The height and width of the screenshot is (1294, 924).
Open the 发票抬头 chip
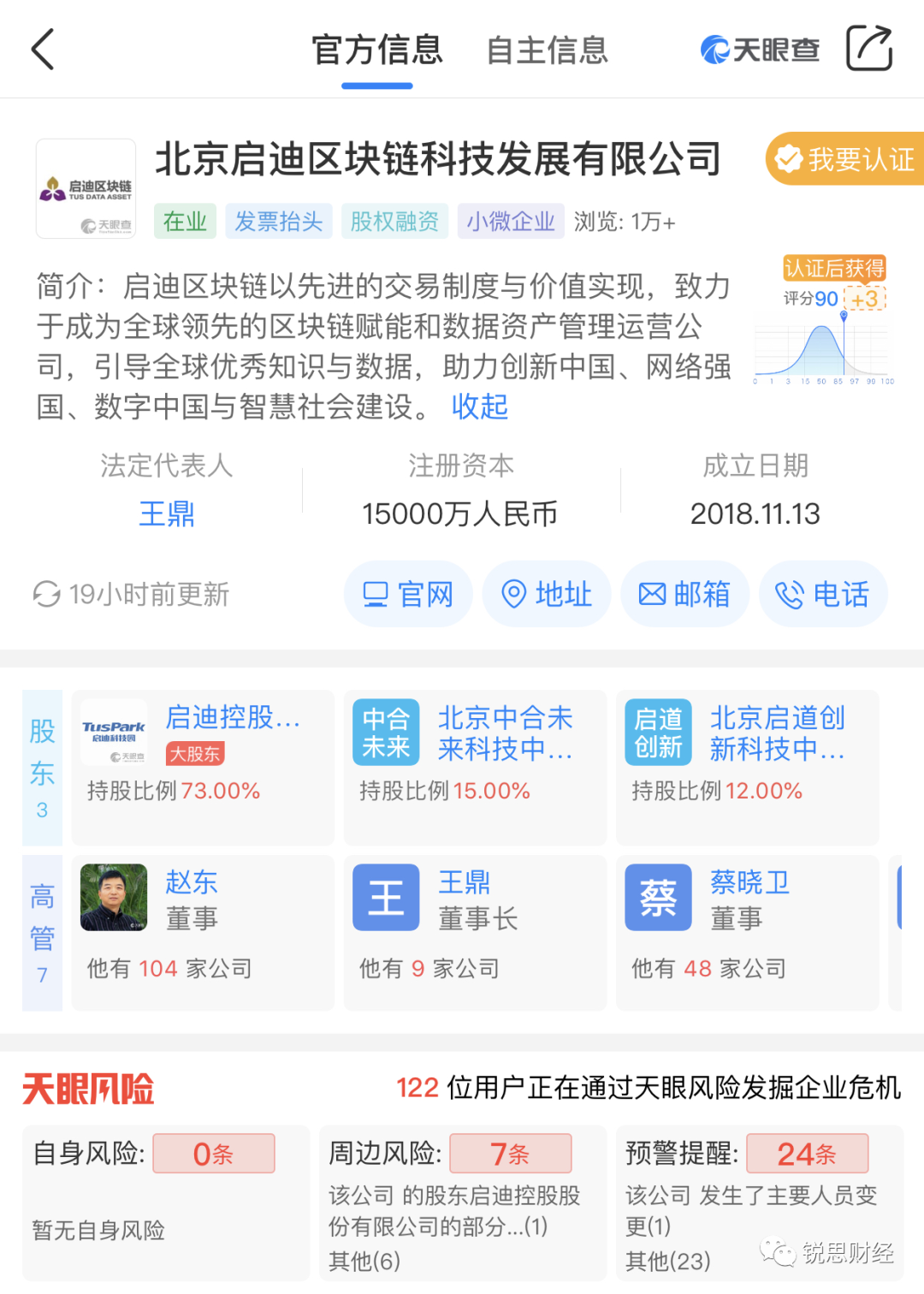pyautogui.click(x=278, y=222)
